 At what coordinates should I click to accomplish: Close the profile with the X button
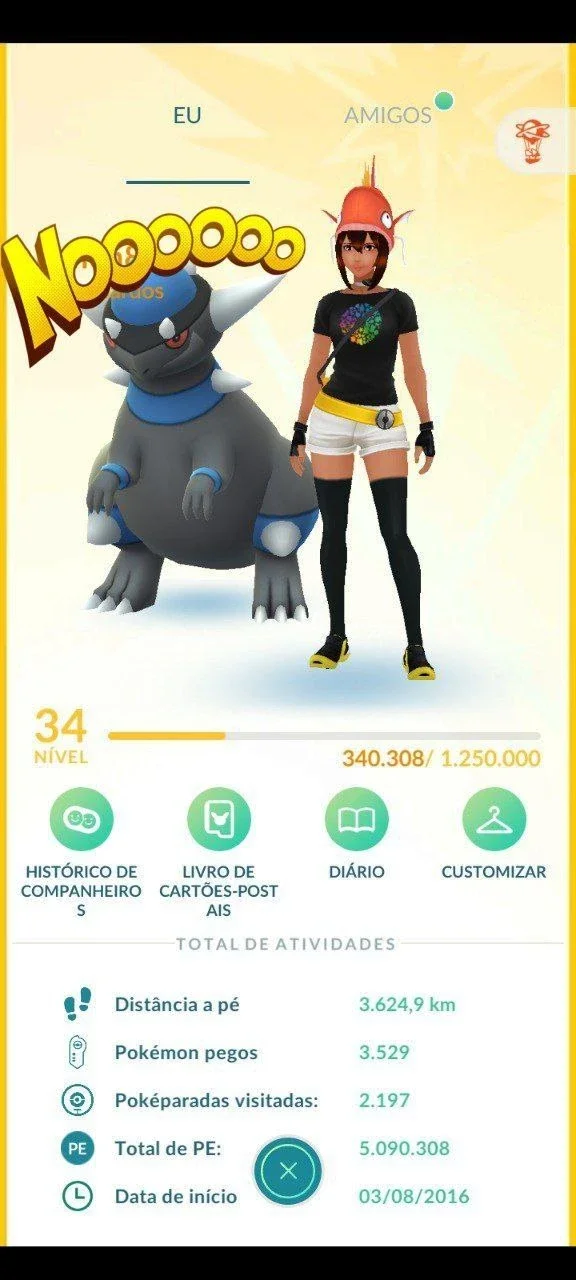click(x=288, y=1171)
